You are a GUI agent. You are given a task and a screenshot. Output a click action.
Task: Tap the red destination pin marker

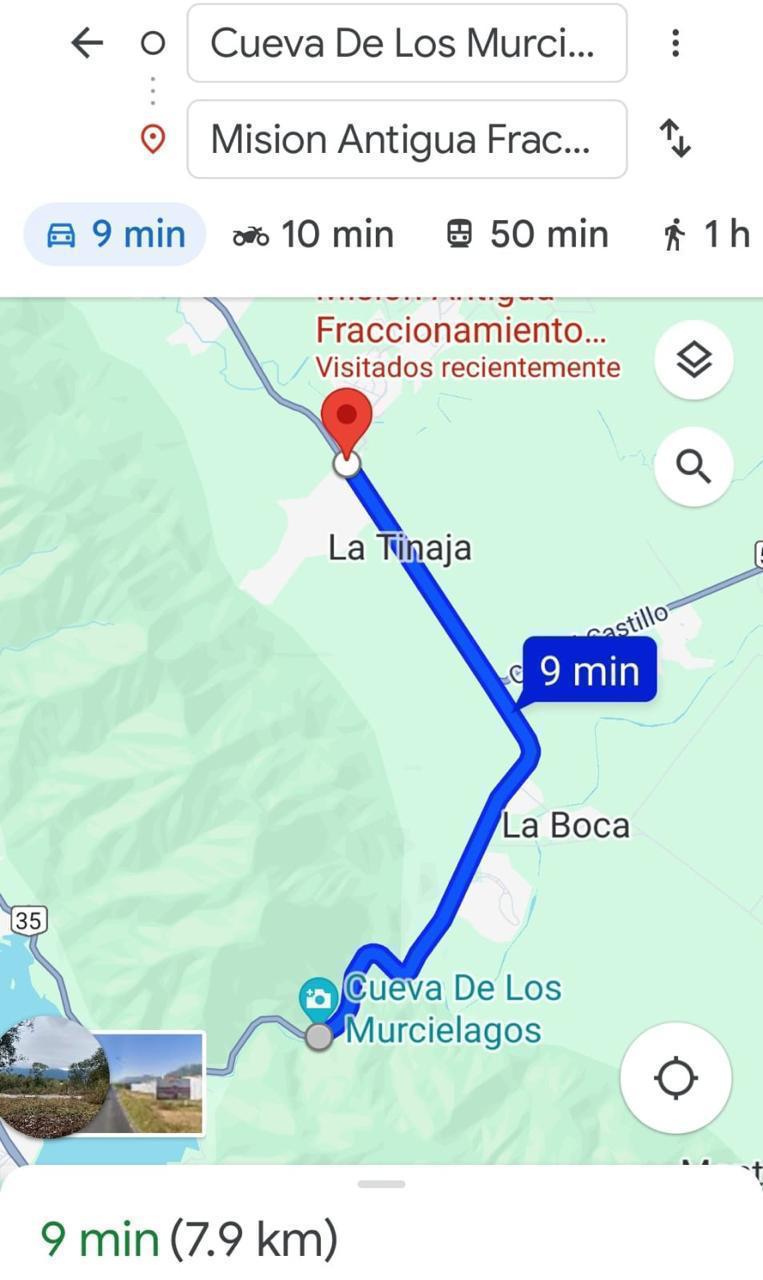click(x=349, y=418)
